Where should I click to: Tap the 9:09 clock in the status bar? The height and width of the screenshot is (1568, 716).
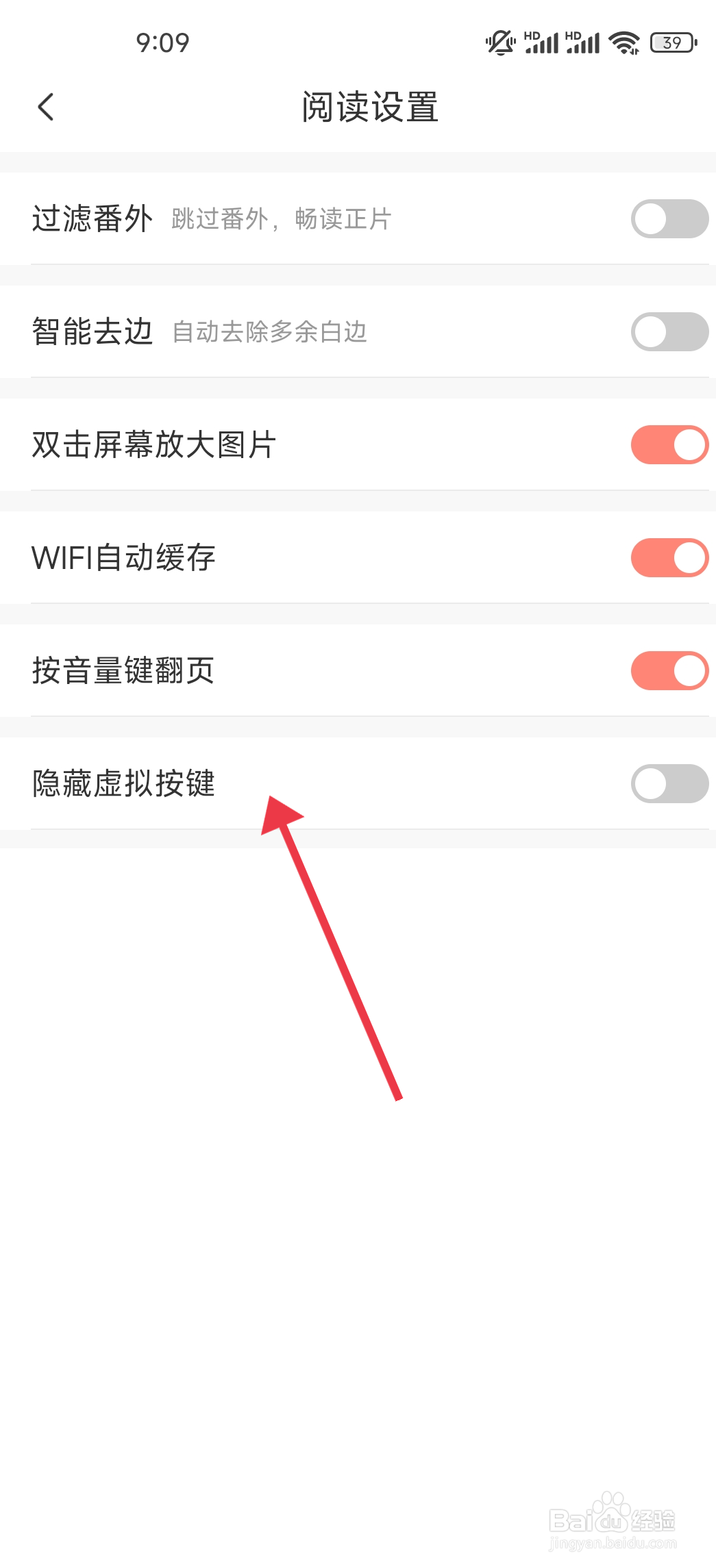(162, 42)
